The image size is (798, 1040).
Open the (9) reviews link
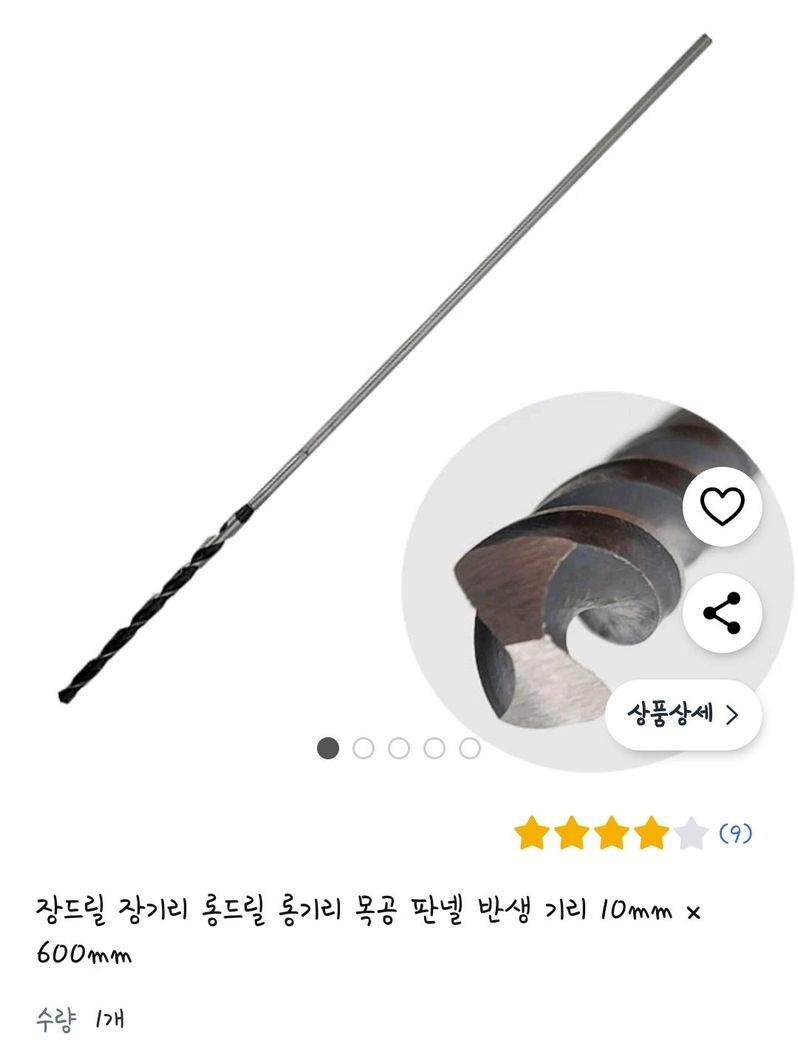tap(736, 832)
